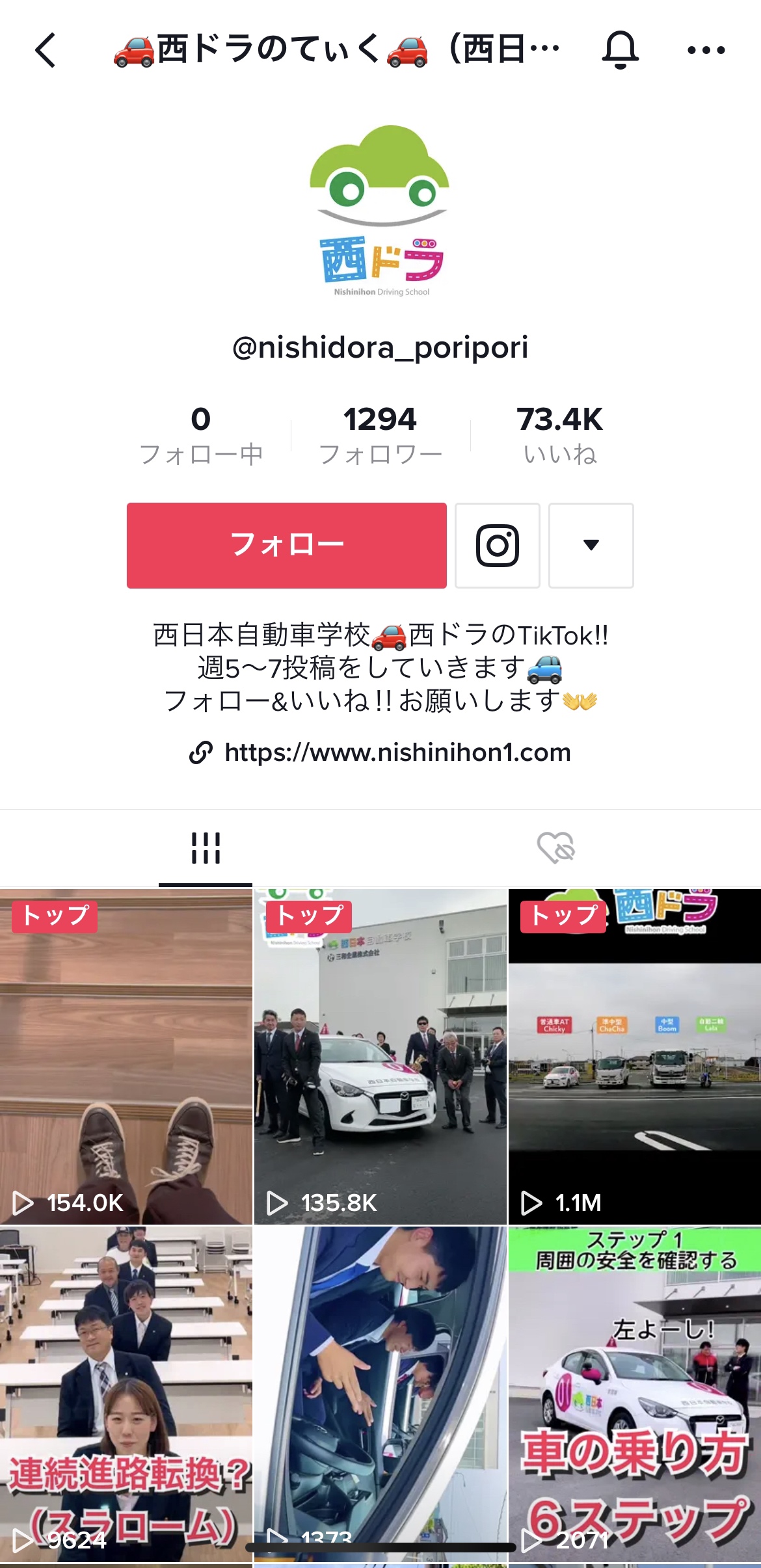Viewport: 761px width, 1568px height.
Task: Open the notification bell for this account
Action: pos(620,50)
